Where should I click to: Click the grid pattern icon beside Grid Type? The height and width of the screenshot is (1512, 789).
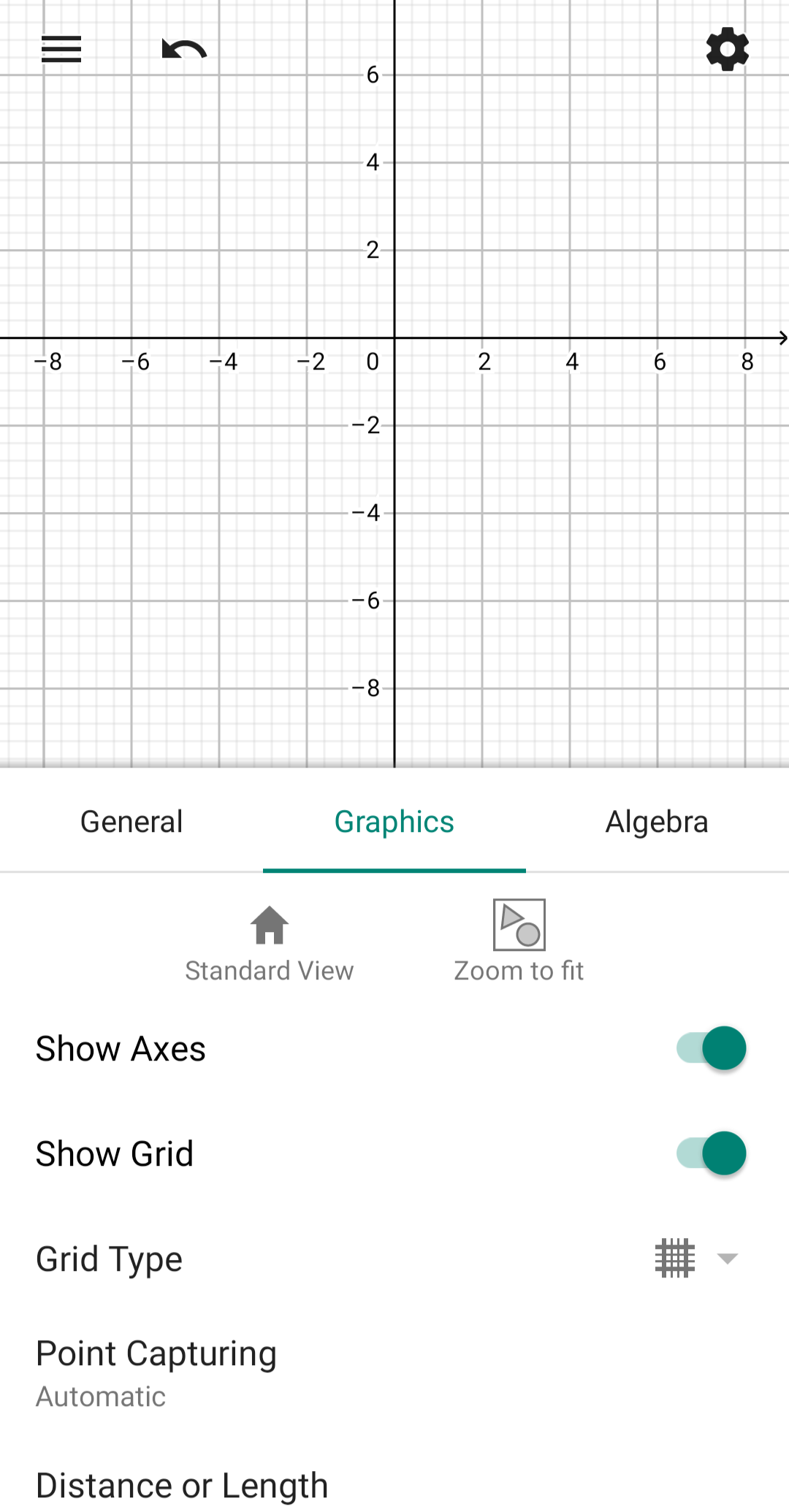[x=676, y=1258]
